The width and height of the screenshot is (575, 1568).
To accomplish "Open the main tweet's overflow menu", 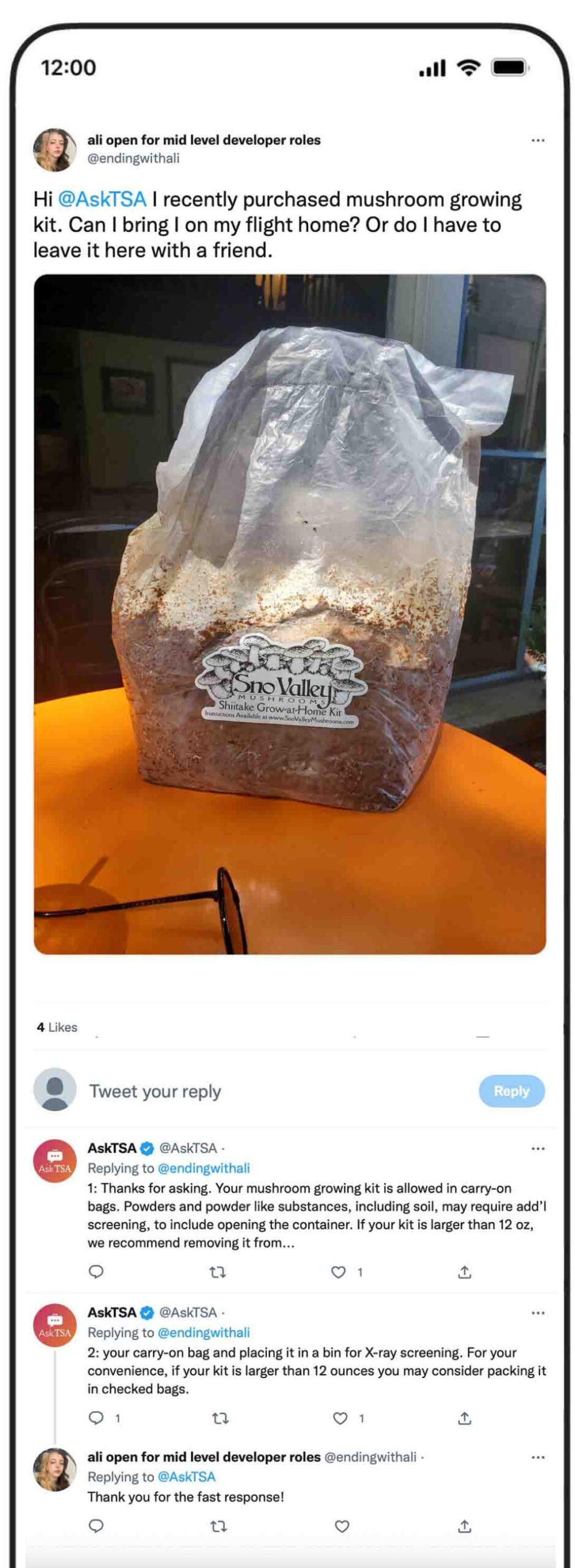I will [538, 141].
